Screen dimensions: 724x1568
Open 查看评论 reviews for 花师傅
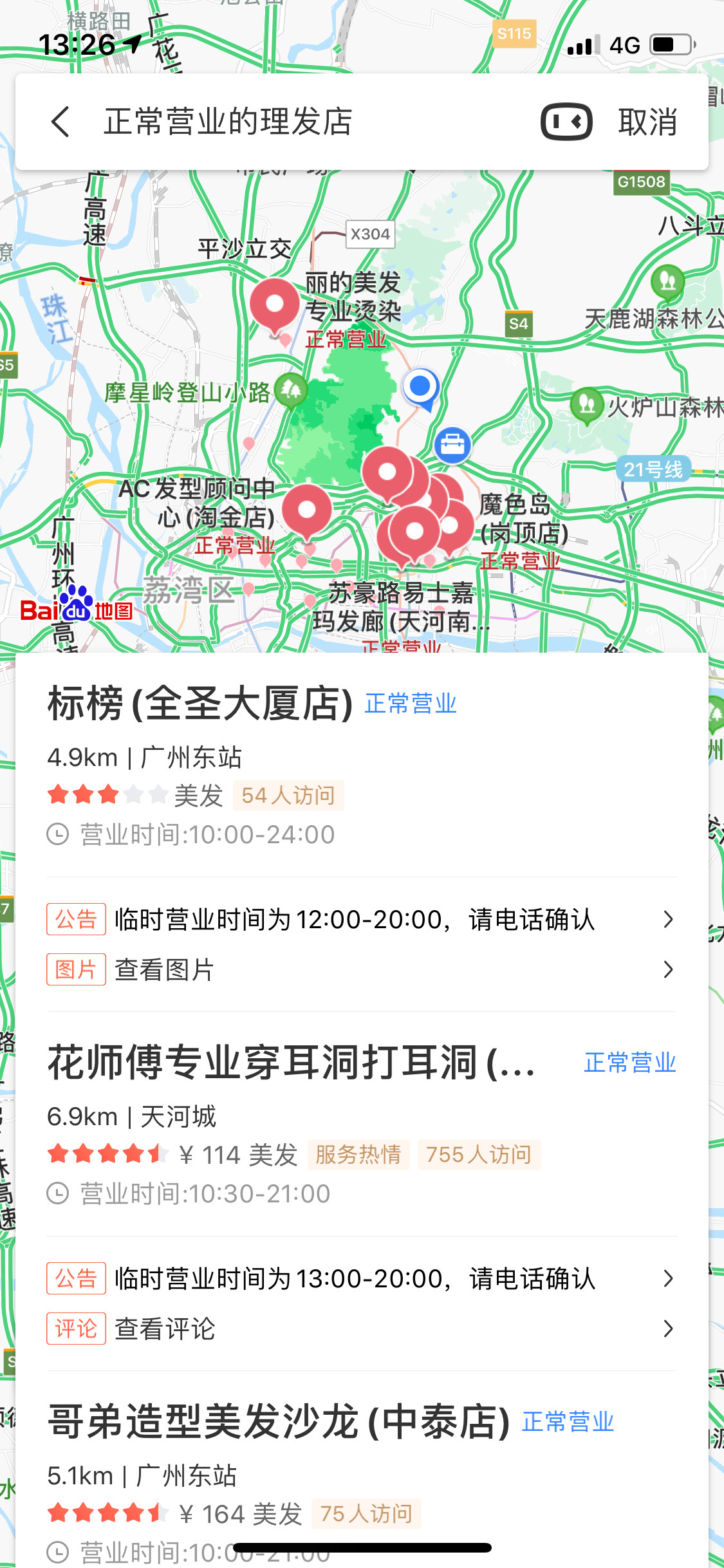362,1329
